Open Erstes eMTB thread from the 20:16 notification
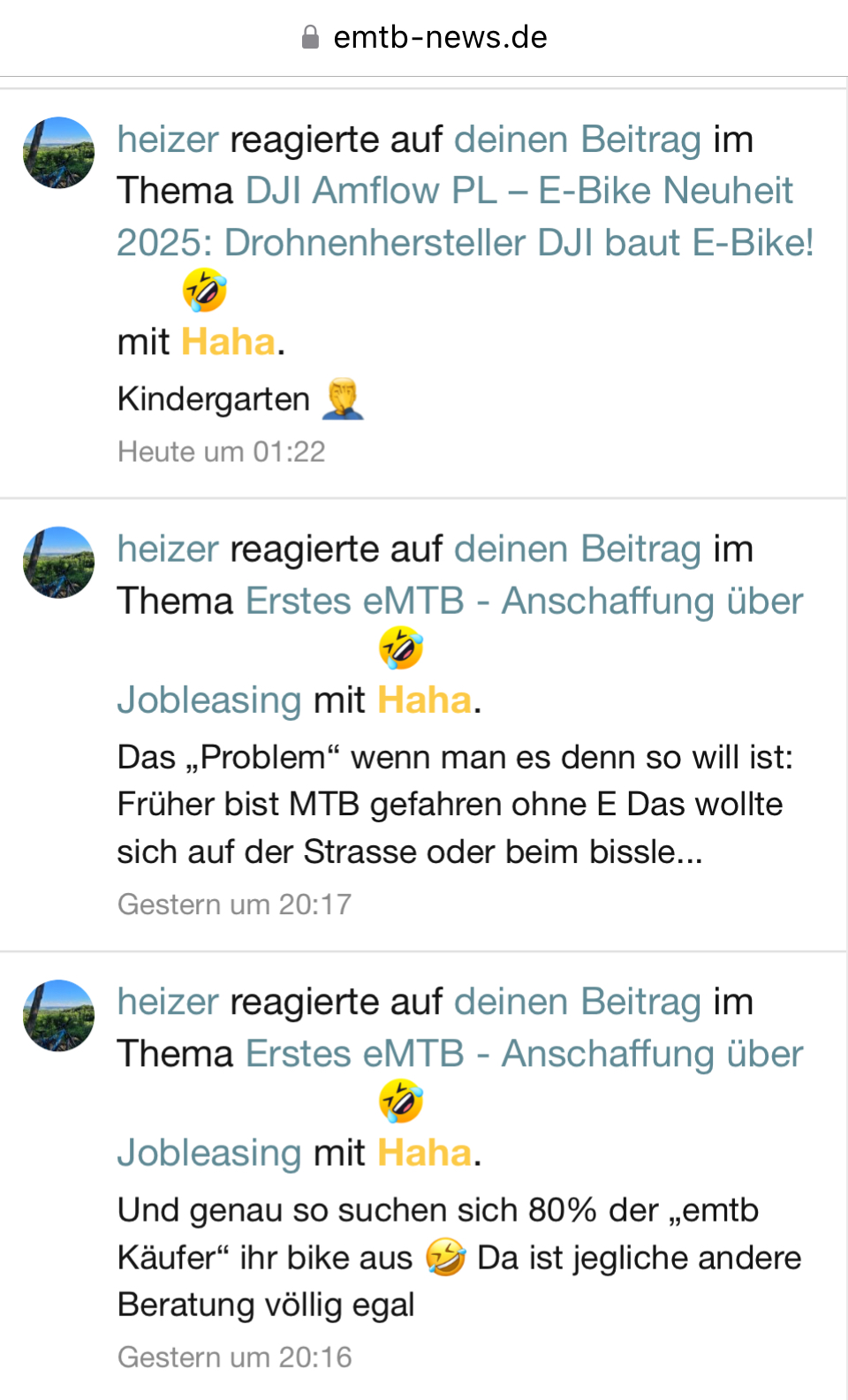 click(524, 1055)
